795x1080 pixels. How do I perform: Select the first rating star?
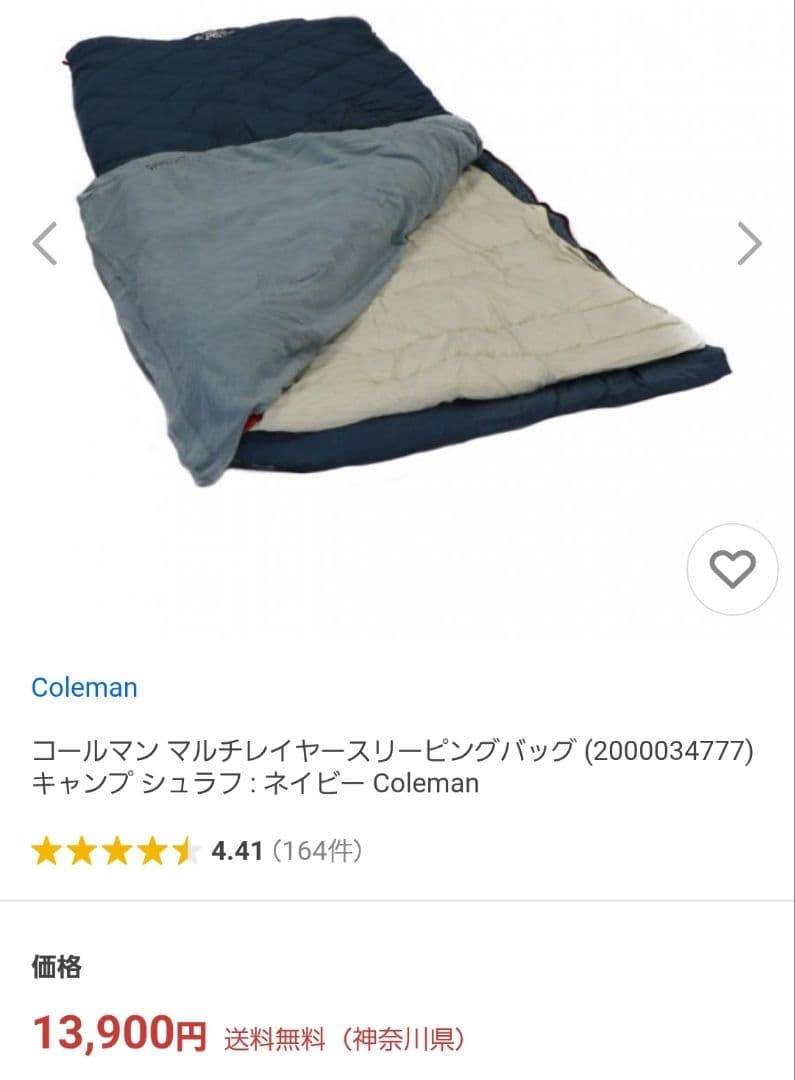(x=48, y=851)
